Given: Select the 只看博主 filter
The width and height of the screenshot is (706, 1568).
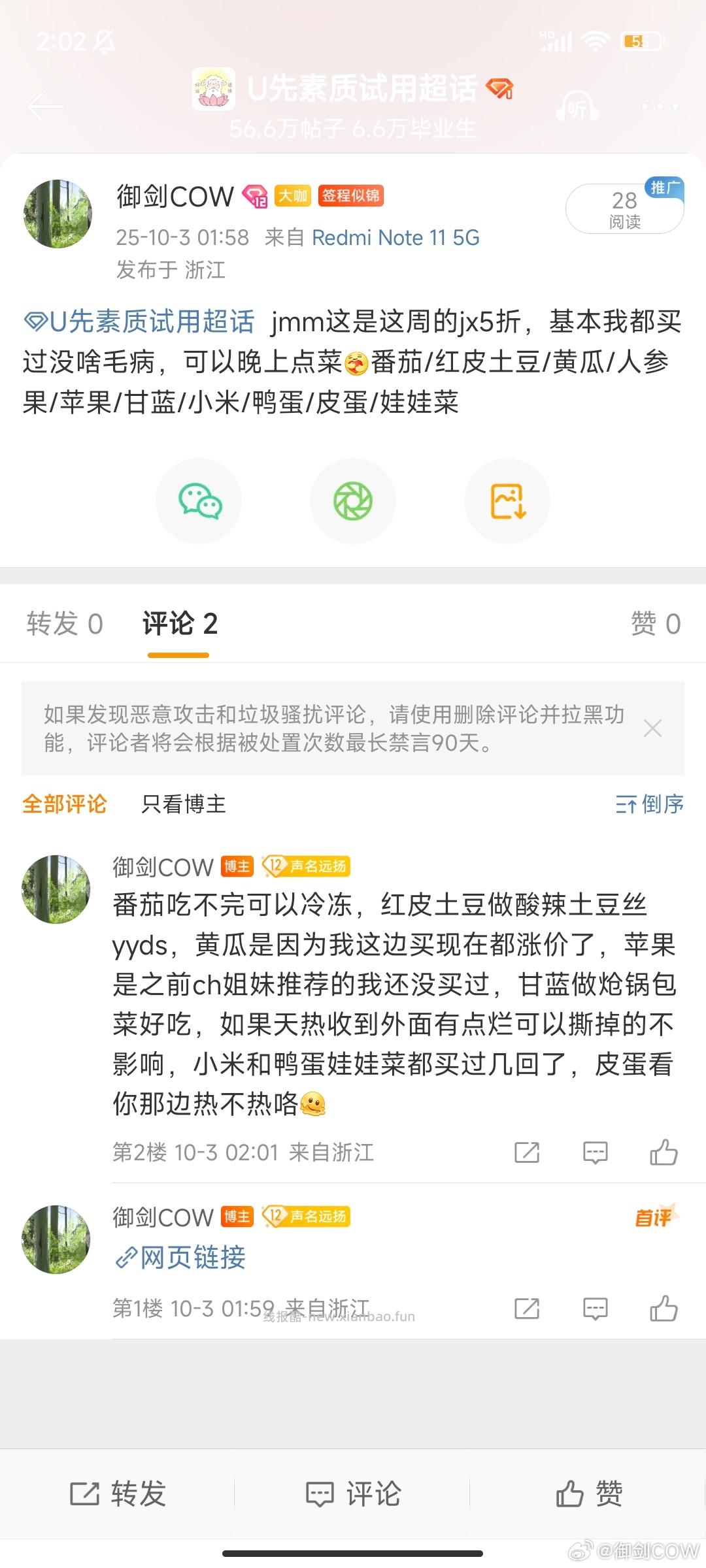Looking at the screenshot, I should (x=182, y=806).
